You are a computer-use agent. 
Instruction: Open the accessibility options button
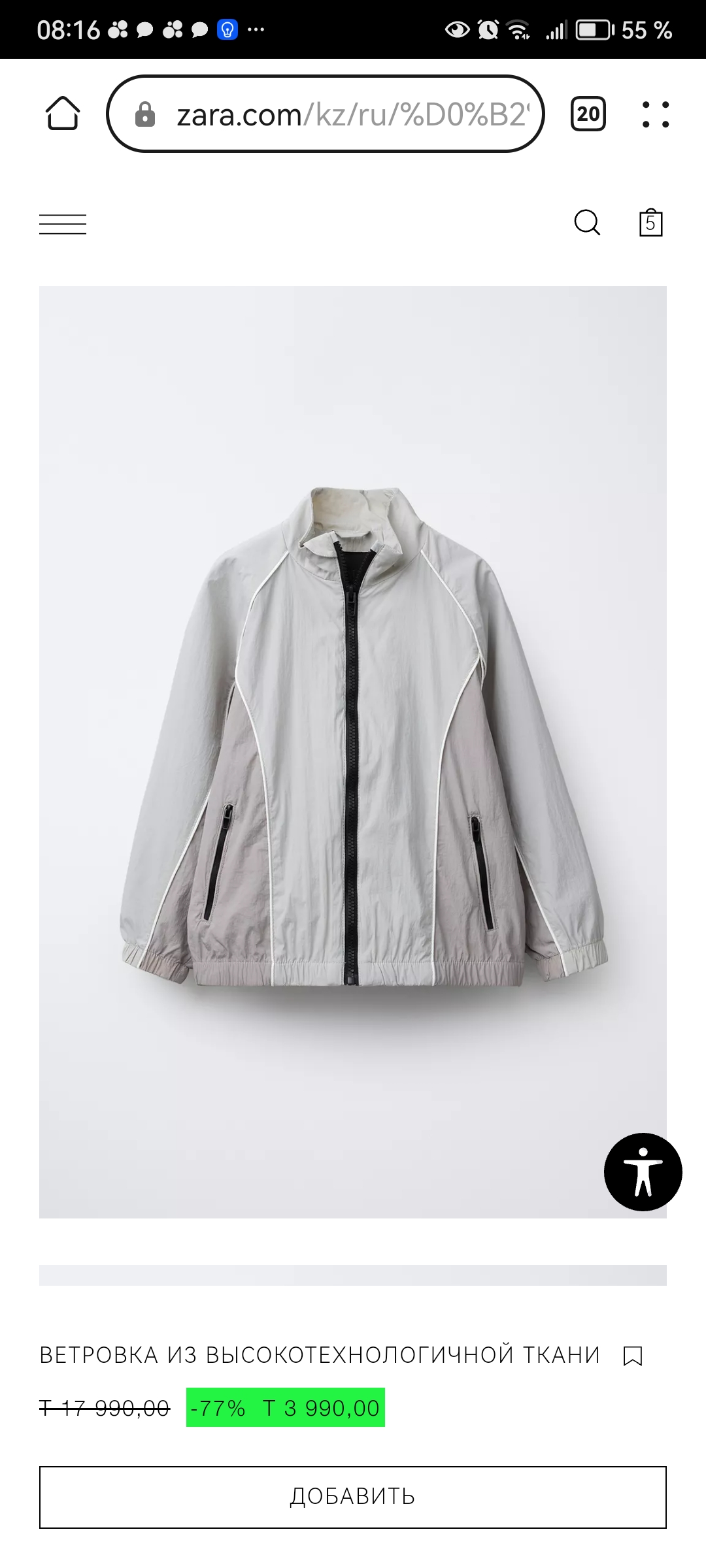643,1171
